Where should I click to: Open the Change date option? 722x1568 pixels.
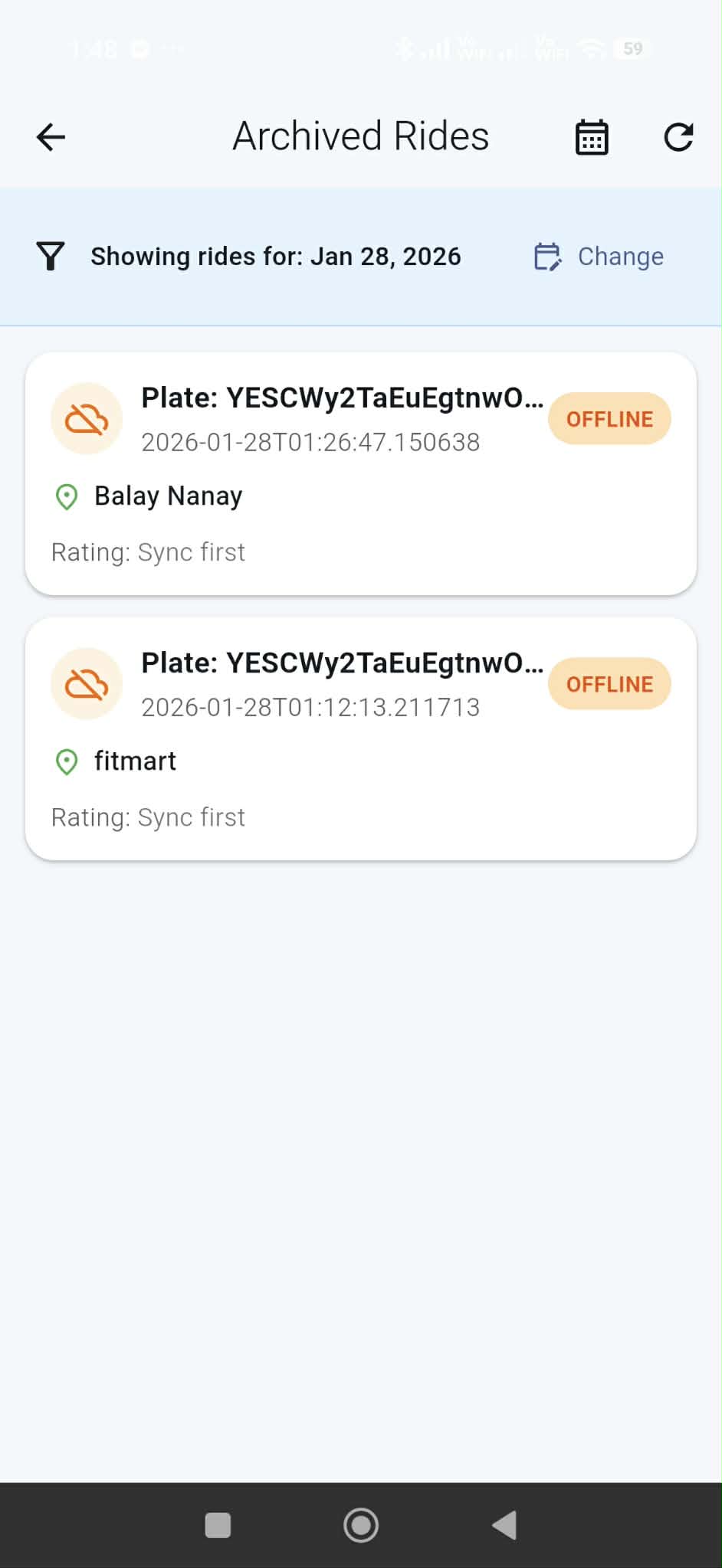click(621, 257)
